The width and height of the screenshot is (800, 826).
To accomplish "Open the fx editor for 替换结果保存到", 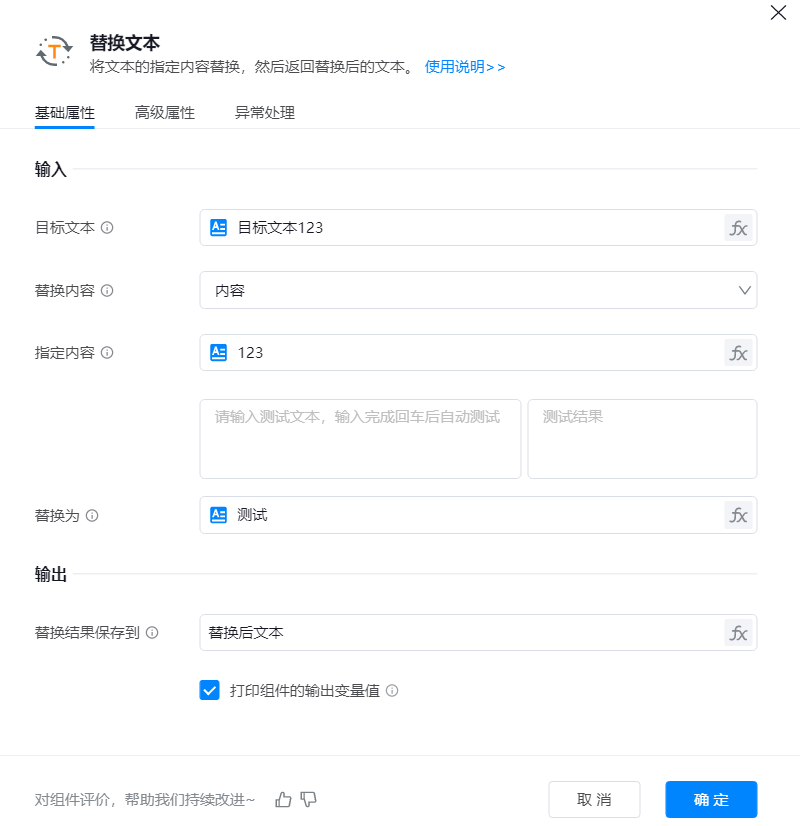I will click(738, 633).
